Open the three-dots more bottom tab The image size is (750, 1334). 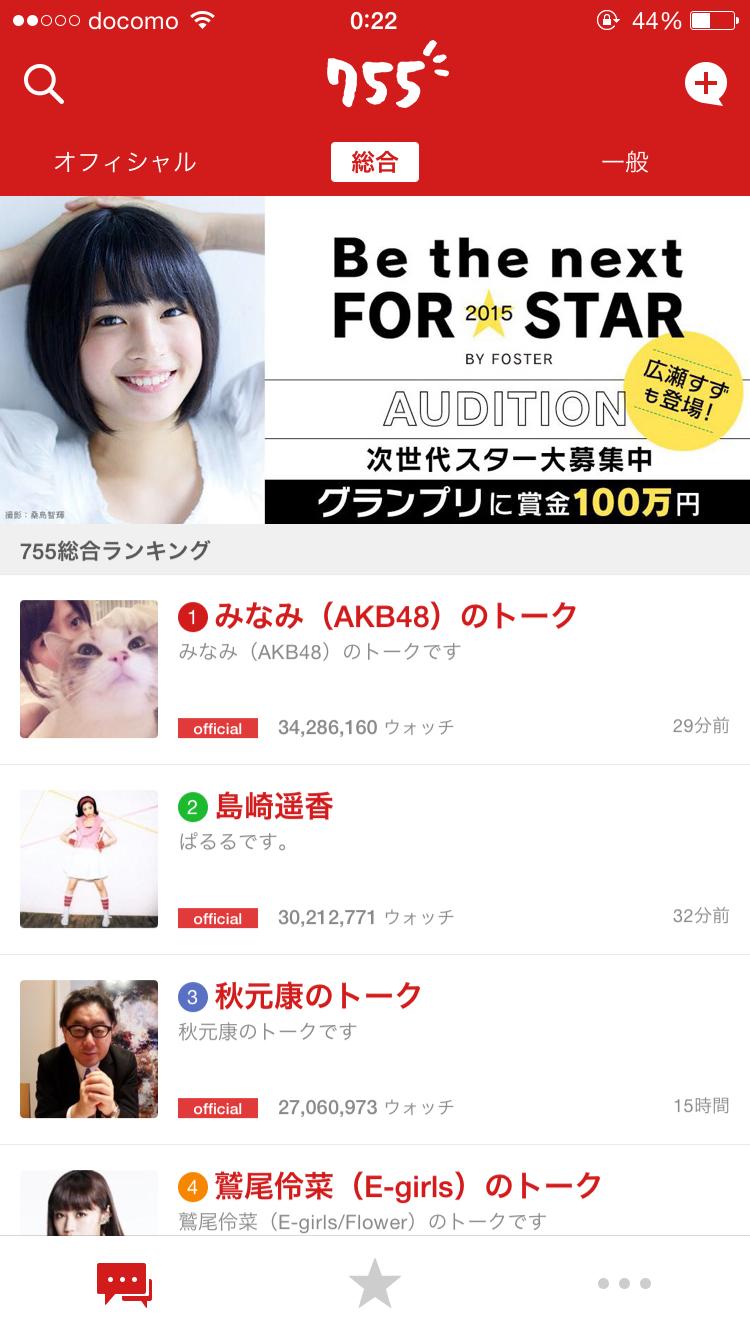[624, 1284]
